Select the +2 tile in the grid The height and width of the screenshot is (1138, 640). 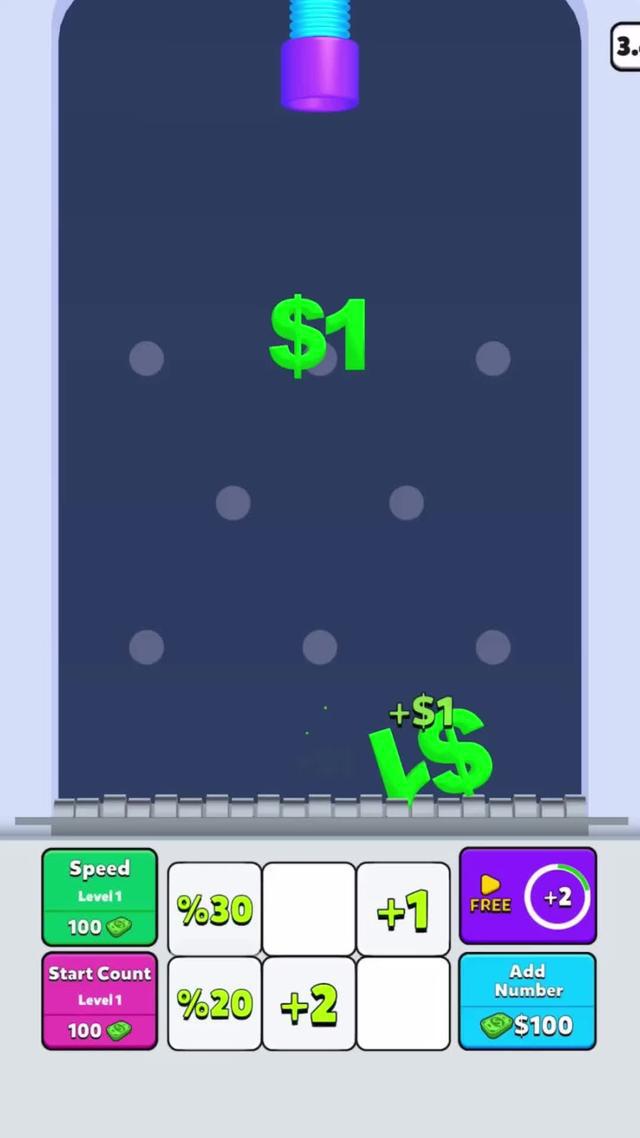309,1004
